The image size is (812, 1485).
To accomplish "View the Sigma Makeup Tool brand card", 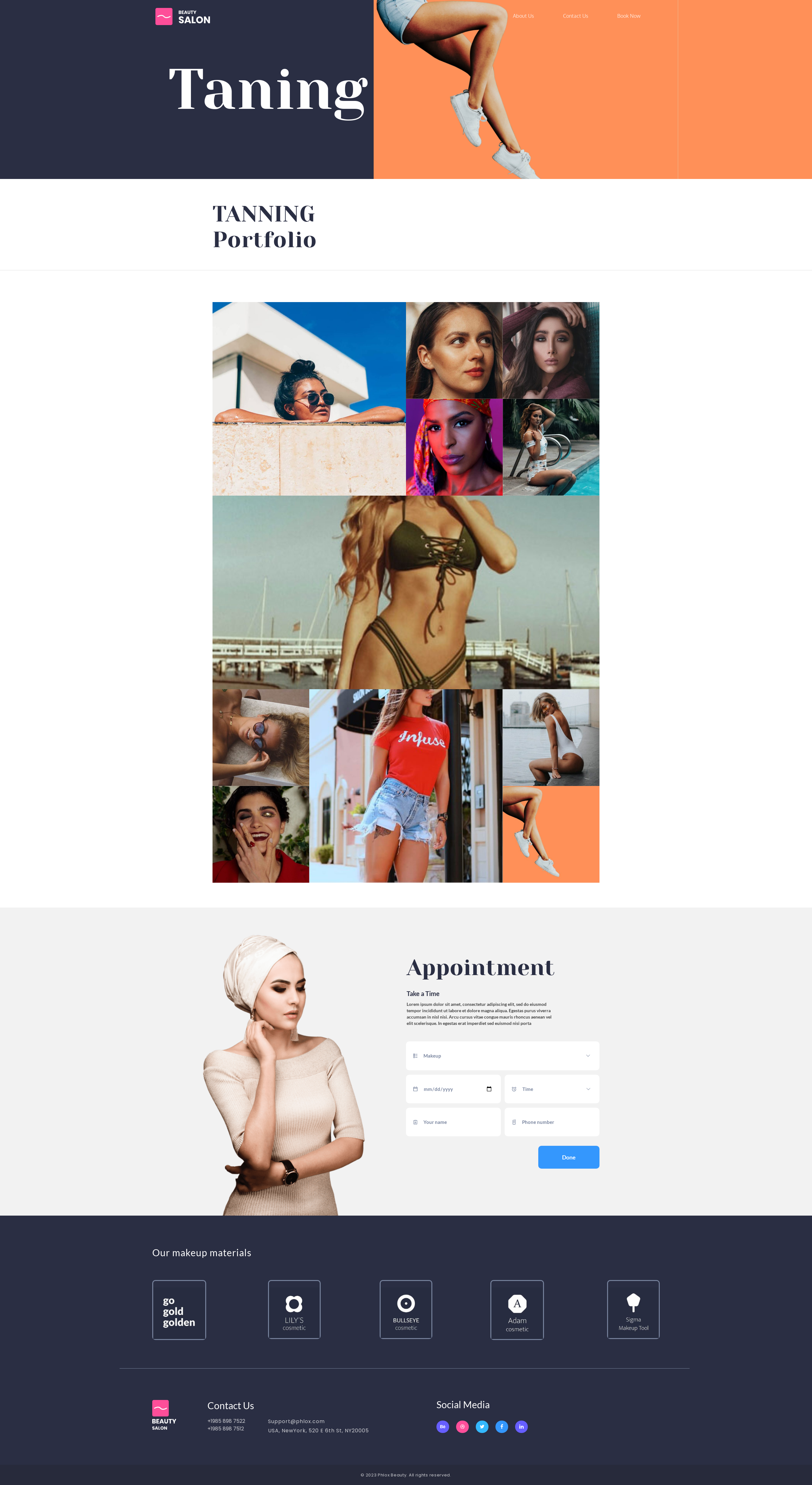I will (x=633, y=1309).
